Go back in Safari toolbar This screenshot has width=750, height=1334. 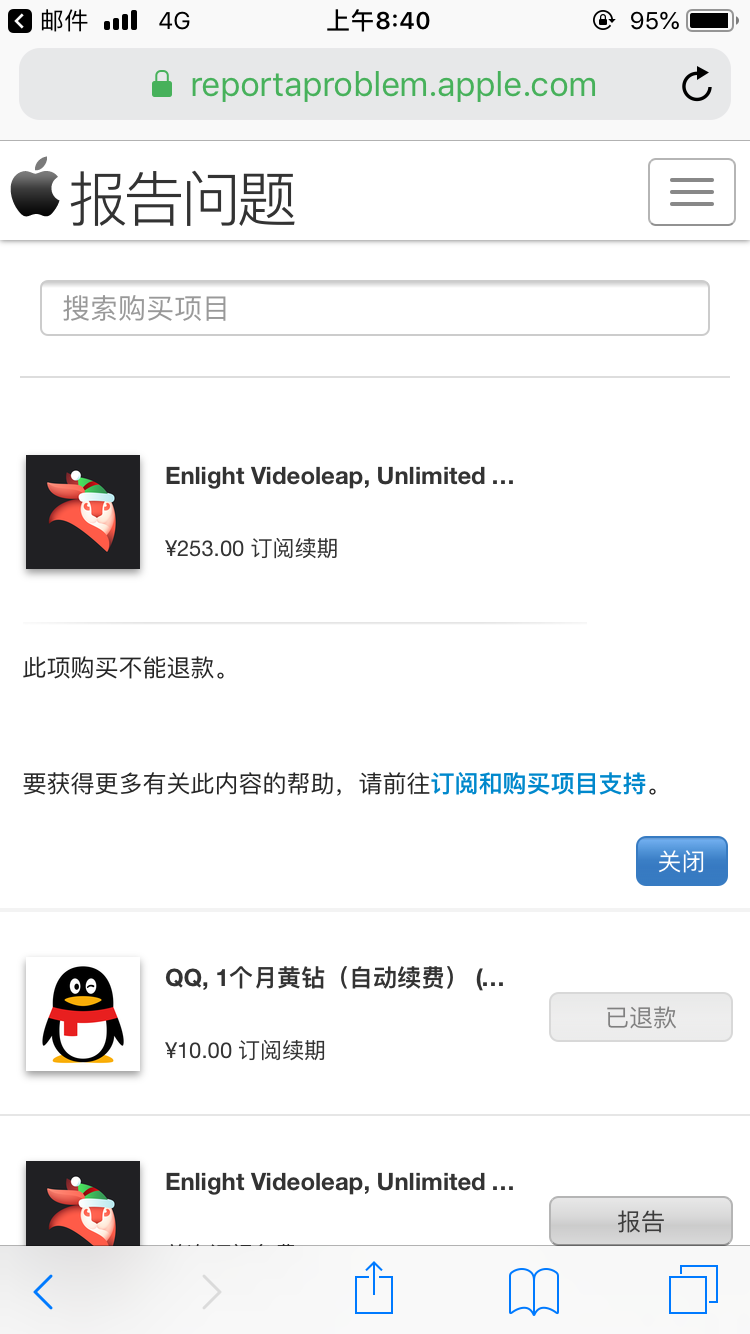point(43,1291)
